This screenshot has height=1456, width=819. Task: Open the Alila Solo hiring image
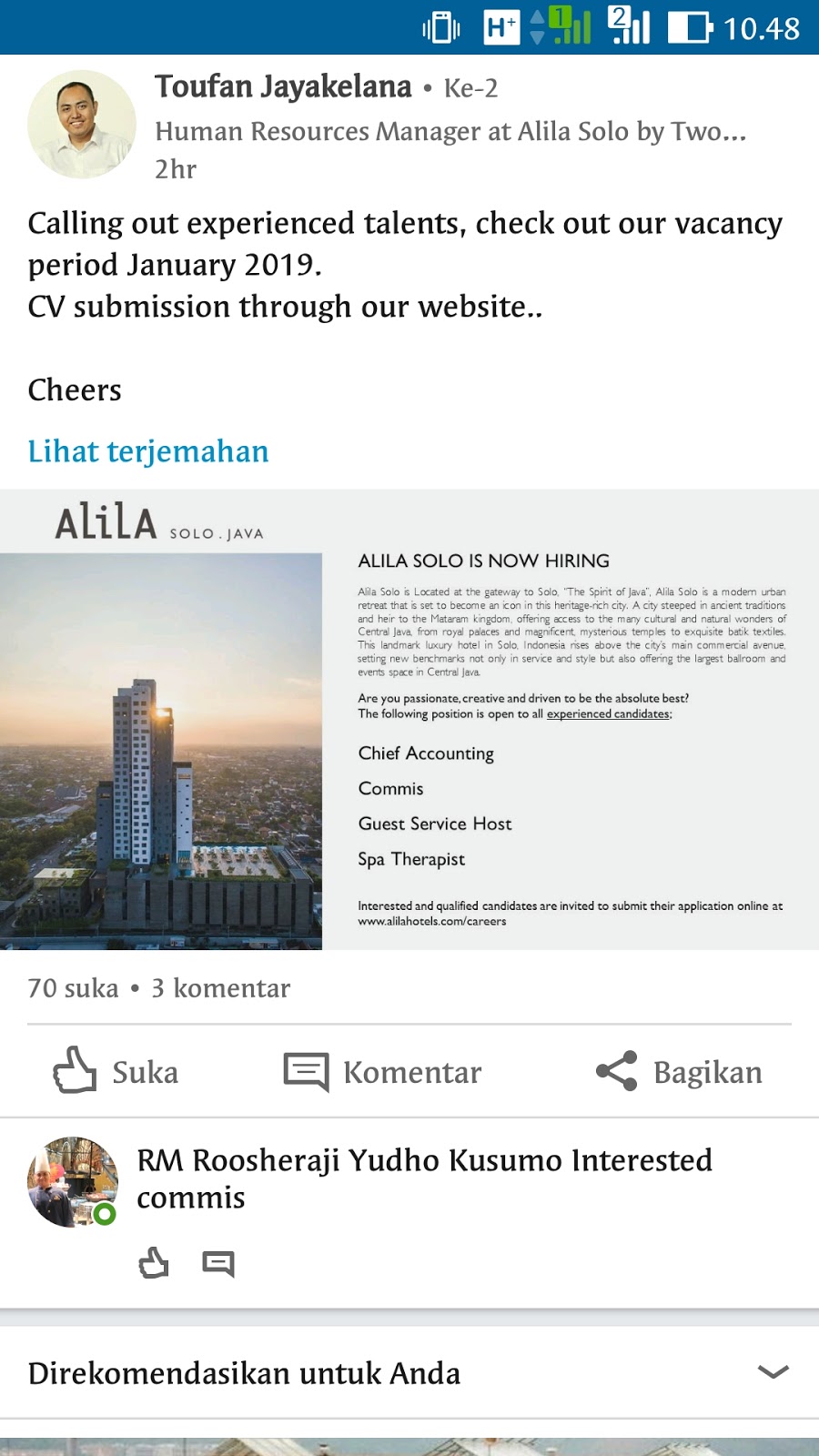coord(409,720)
